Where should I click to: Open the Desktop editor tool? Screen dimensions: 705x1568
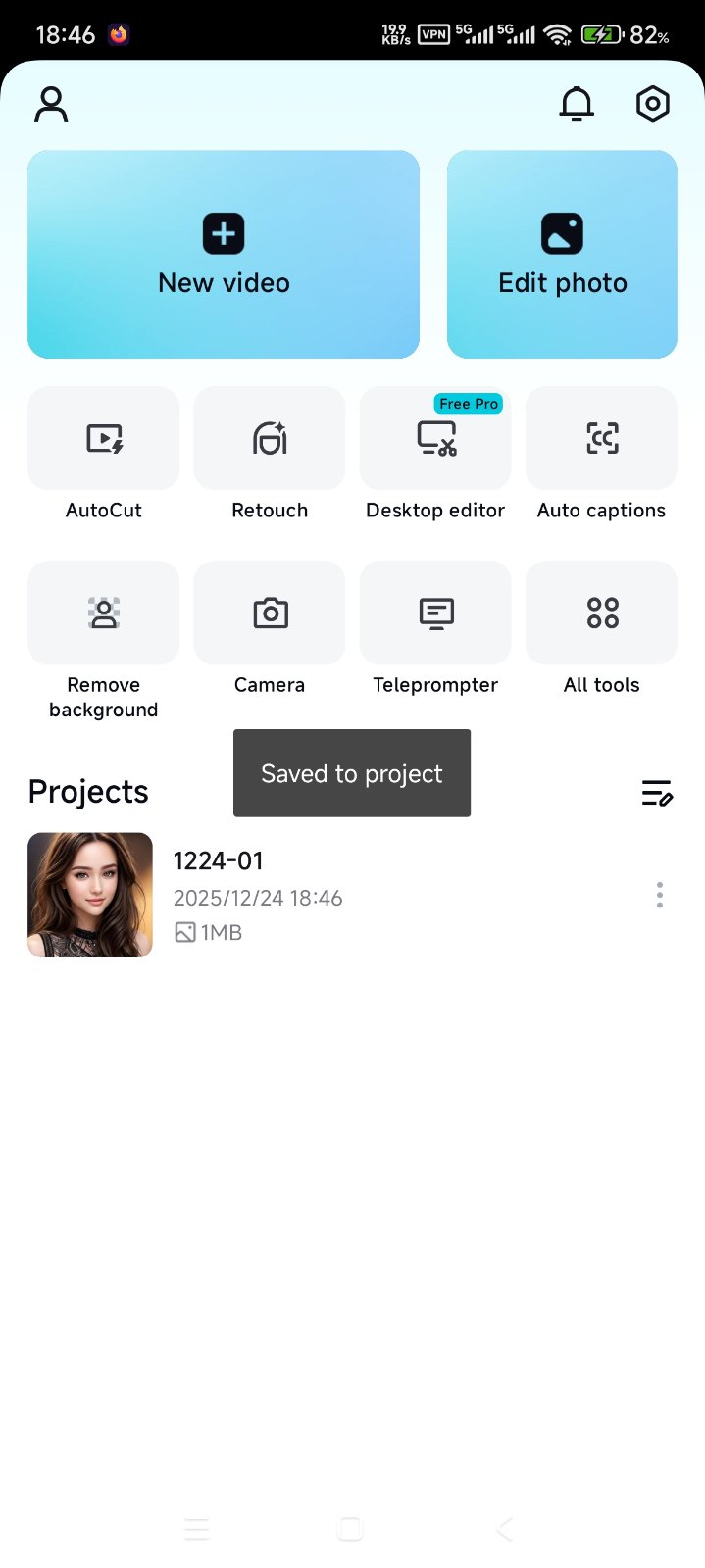coord(435,439)
